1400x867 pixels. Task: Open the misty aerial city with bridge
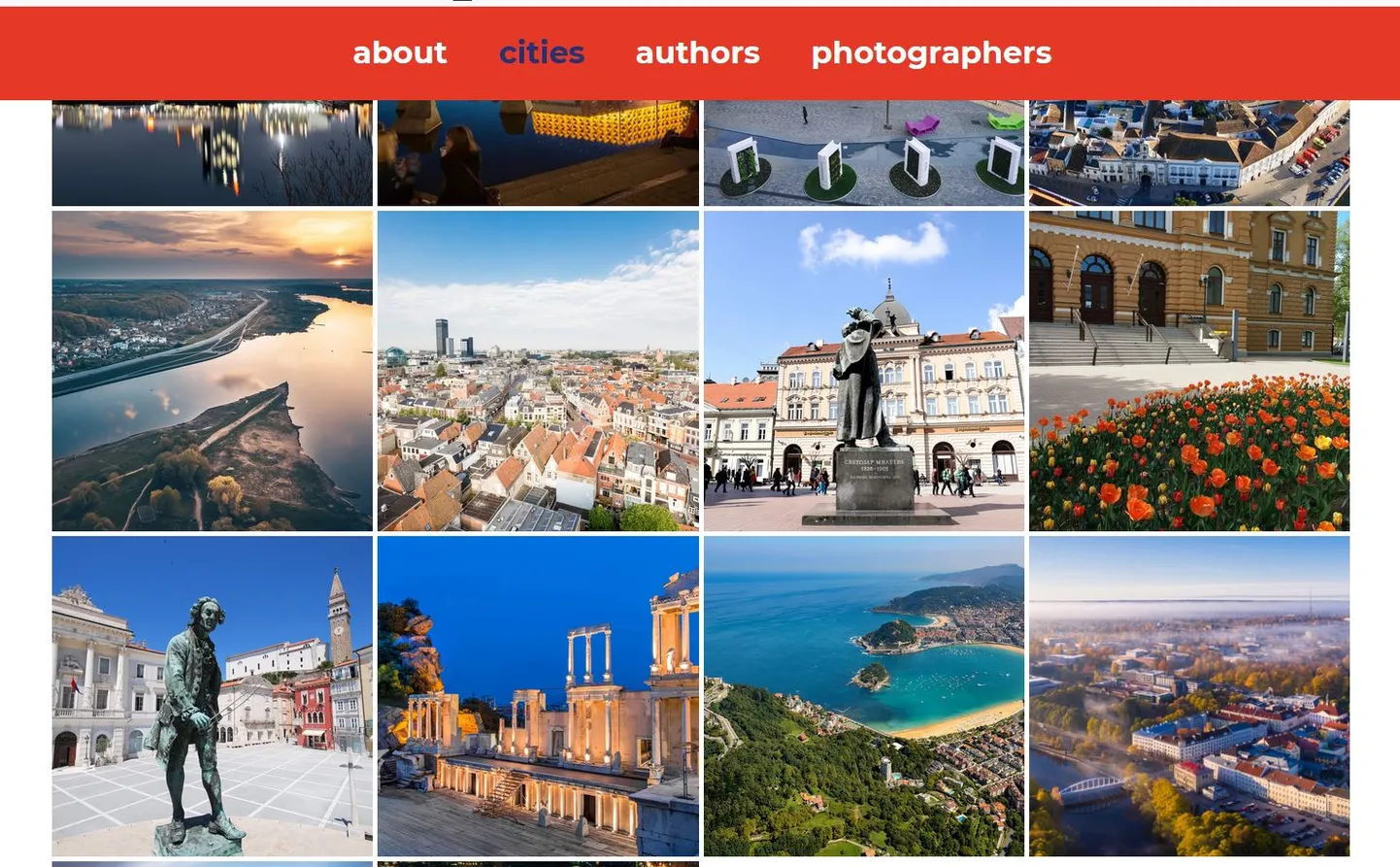coord(1188,695)
